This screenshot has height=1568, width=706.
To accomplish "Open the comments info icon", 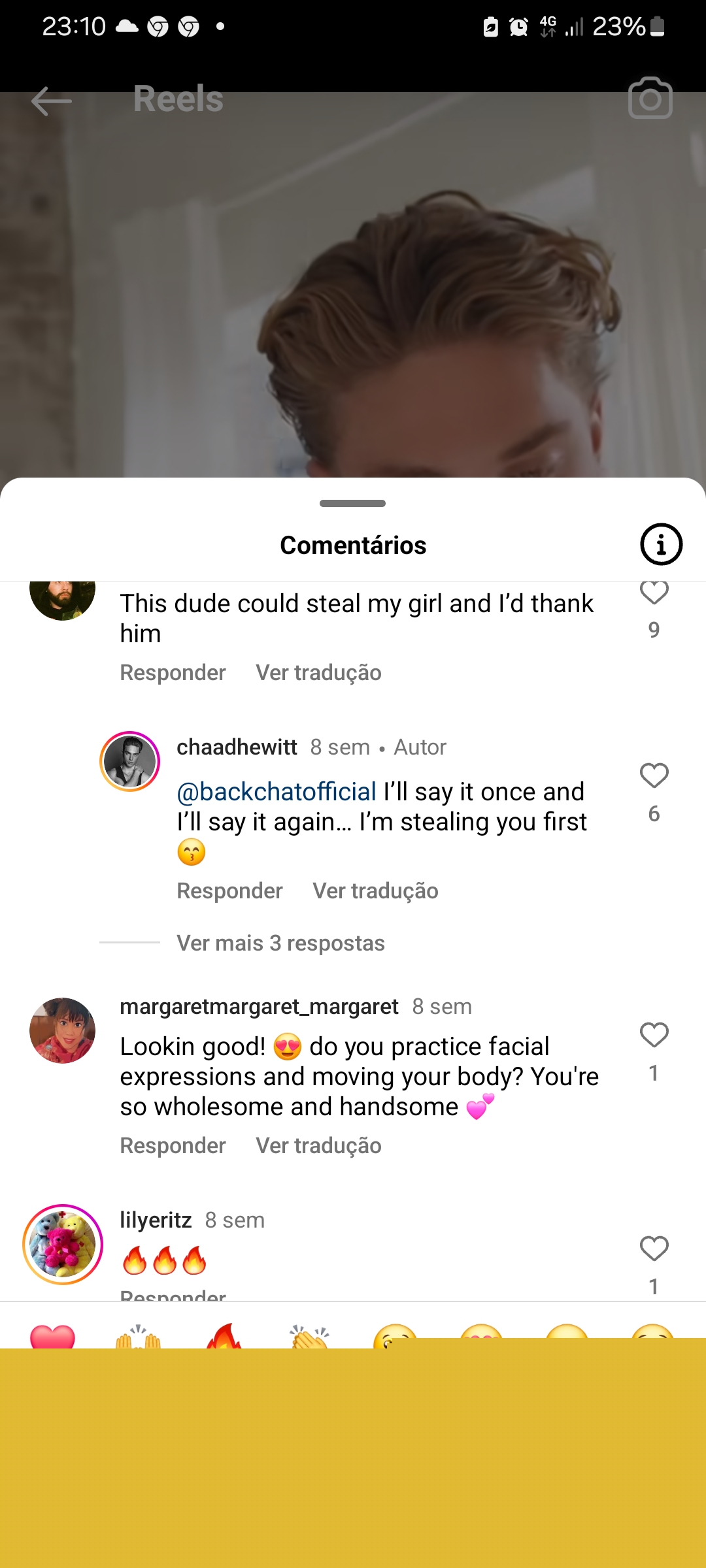I will pyautogui.click(x=661, y=544).
